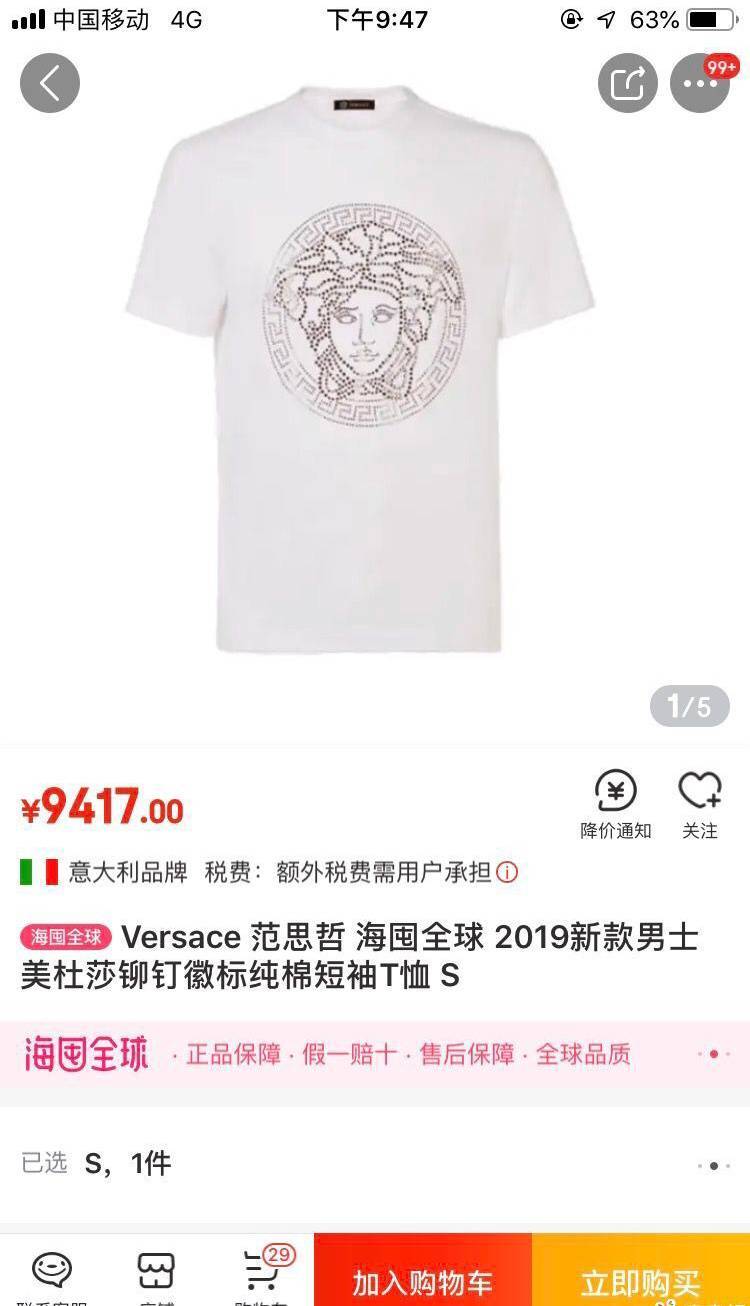Open the 已选 S, 1件 size selector

(375, 1163)
